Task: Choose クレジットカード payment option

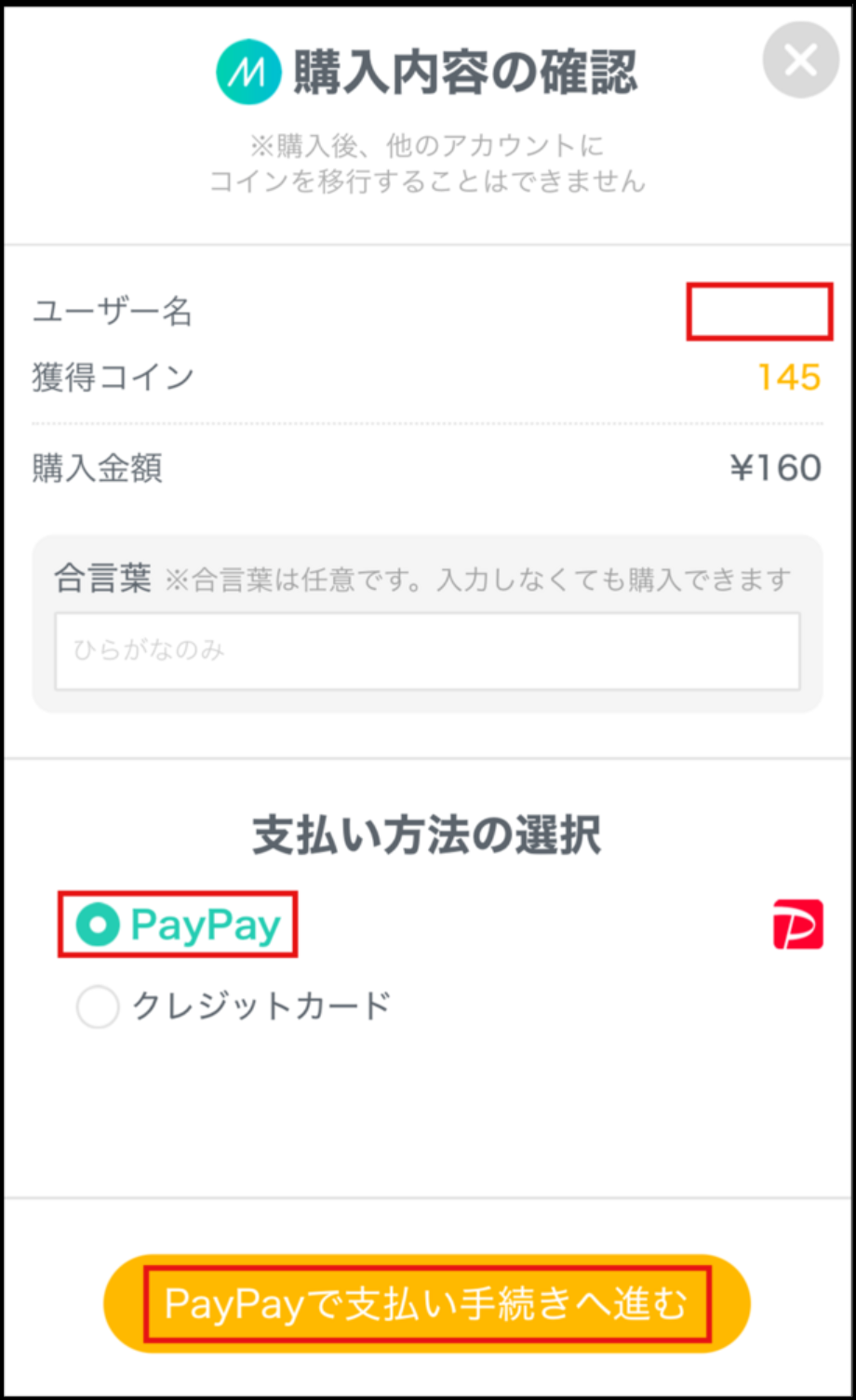Action: (98, 1007)
